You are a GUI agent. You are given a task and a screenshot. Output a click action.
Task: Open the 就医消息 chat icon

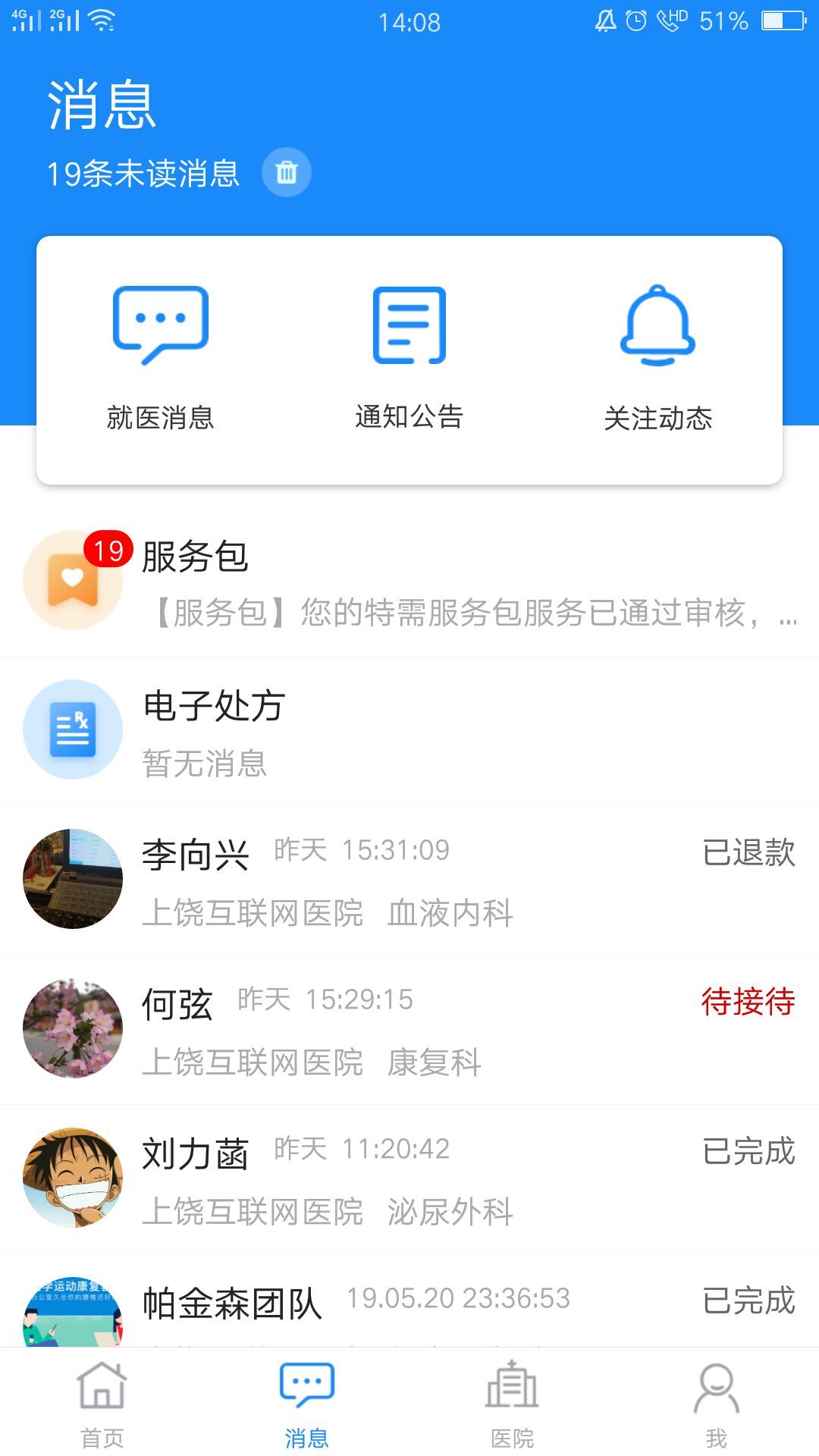(162, 325)
